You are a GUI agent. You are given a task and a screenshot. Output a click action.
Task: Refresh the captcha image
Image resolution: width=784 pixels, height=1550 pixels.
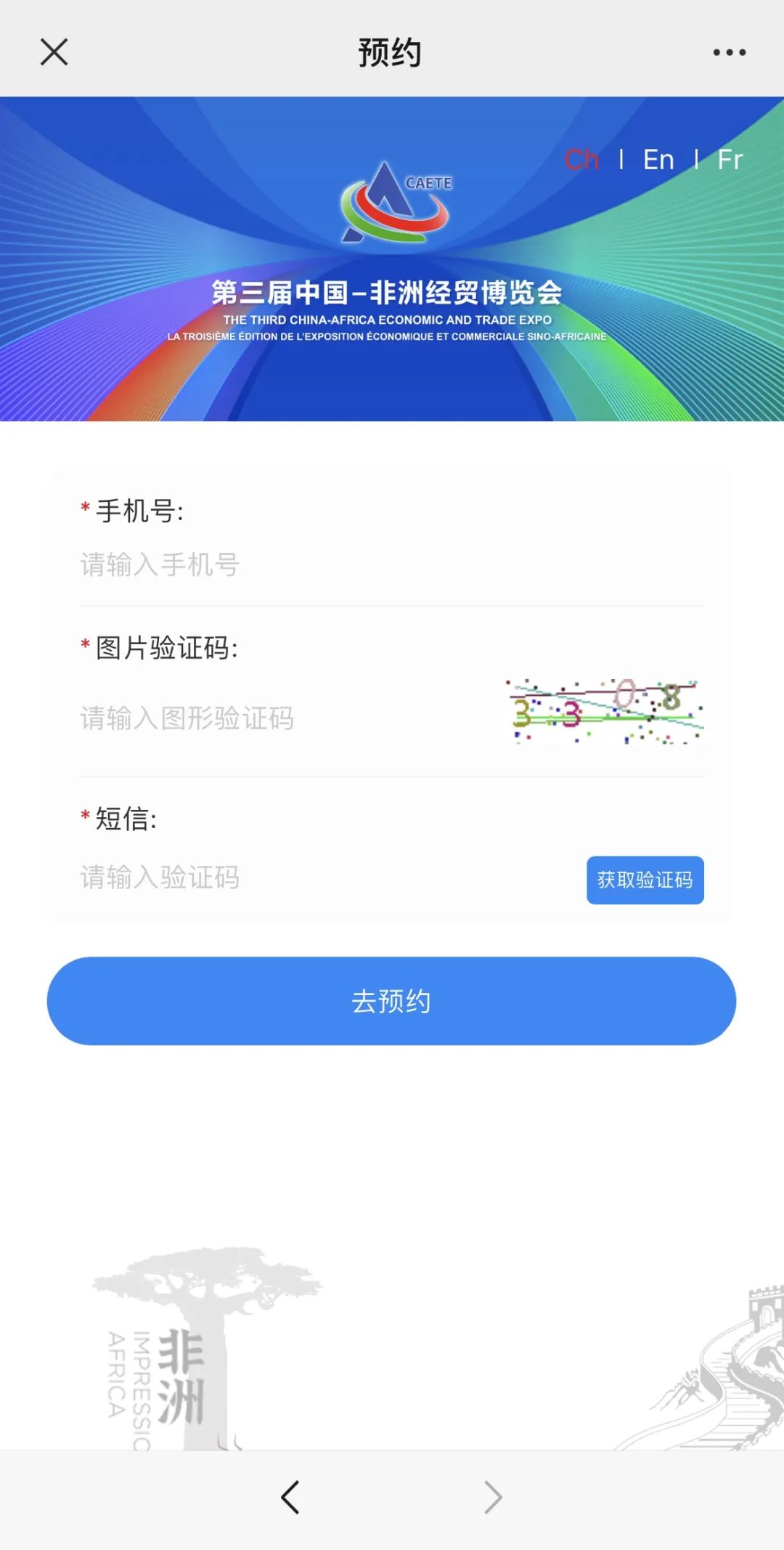click(x=604, y=713)
